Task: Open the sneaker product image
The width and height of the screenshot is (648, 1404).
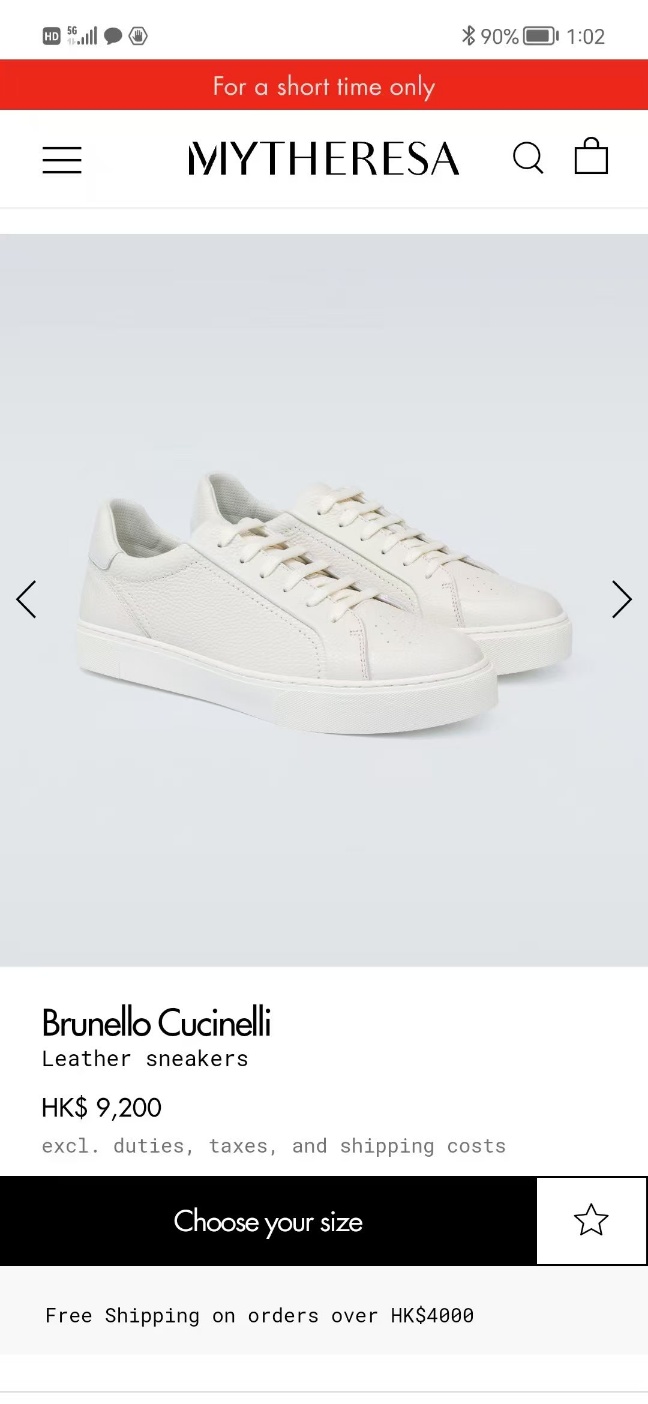Action: [324, 600]
